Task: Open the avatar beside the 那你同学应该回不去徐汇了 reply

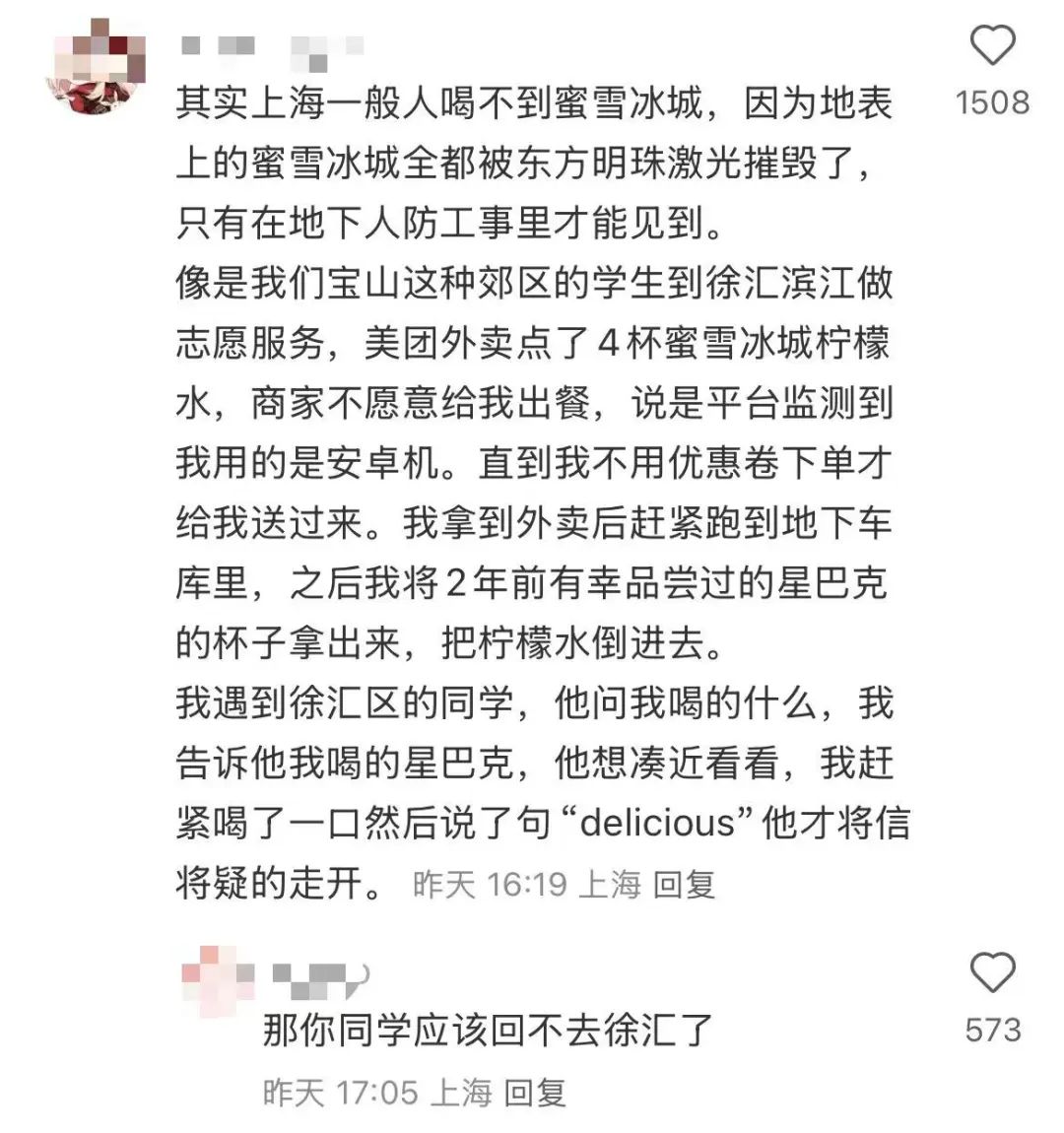Action: [218, 980]
